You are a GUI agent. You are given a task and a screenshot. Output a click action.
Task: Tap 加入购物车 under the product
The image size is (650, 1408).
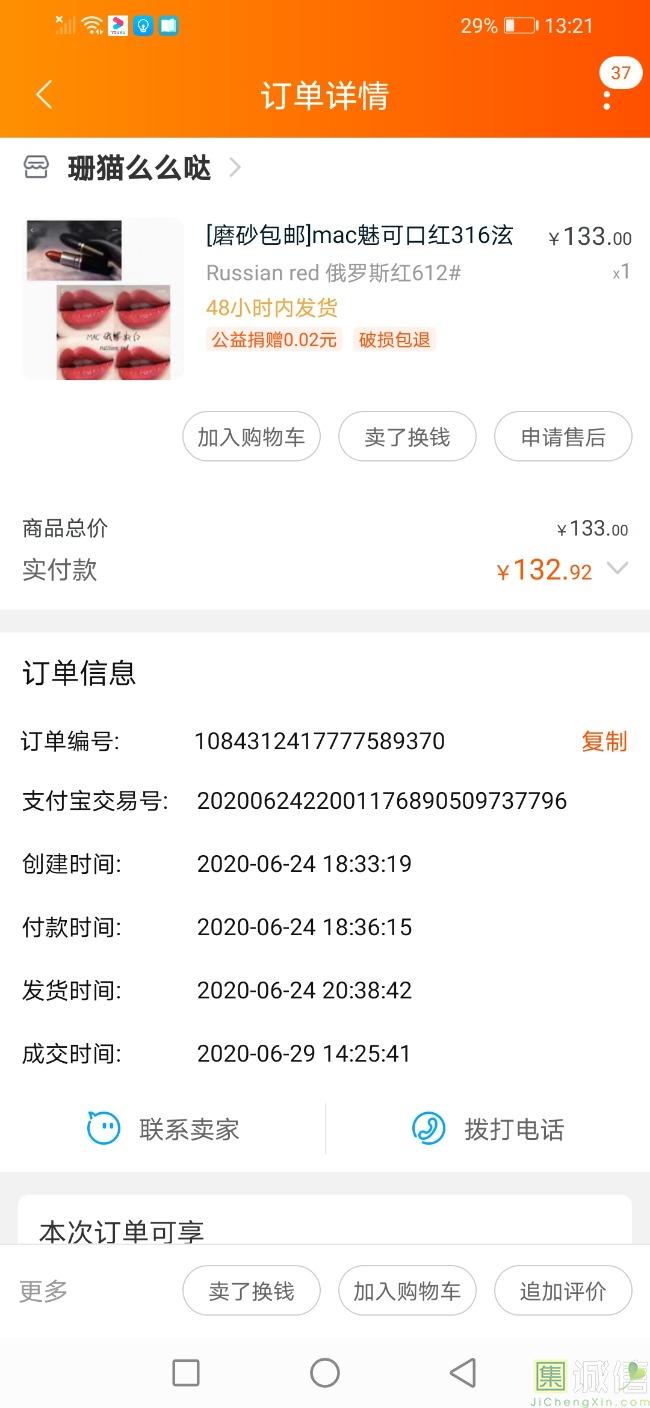[x=251, y=437]
